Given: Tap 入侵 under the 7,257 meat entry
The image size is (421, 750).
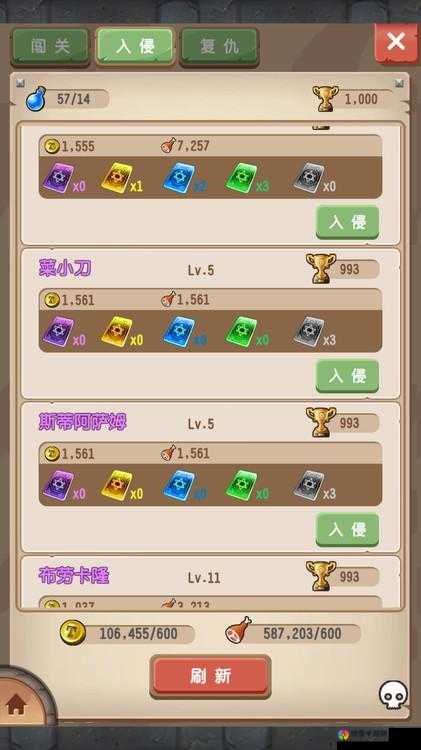Looking at the screenshot, I should tap(347, 222).
